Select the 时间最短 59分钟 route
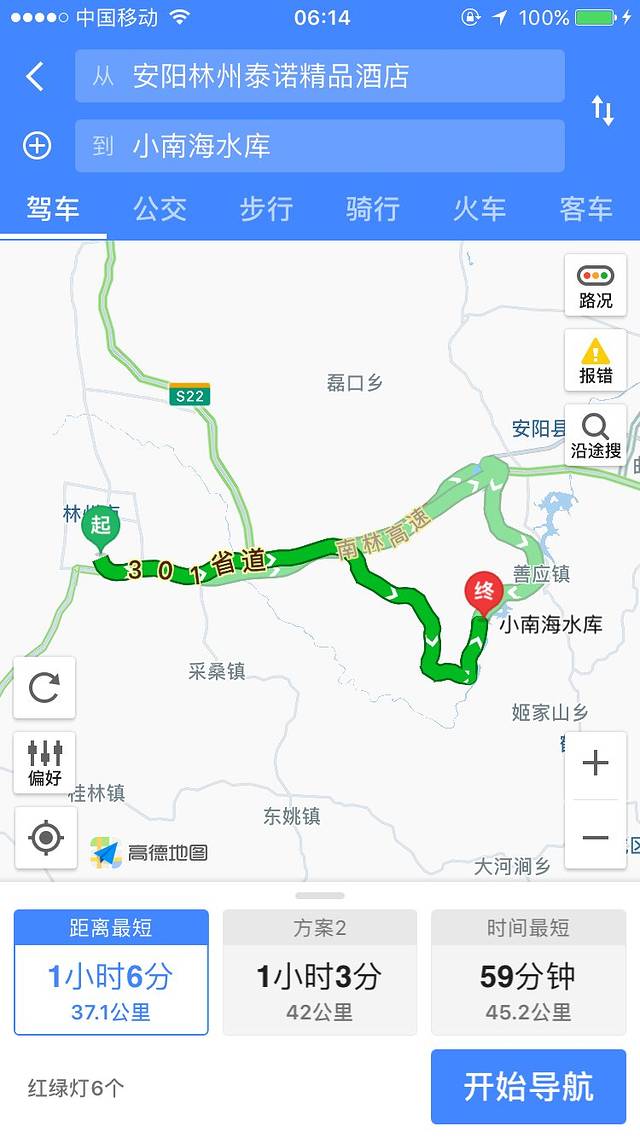This screenshot has height=1138, width=640. point(528,972)
